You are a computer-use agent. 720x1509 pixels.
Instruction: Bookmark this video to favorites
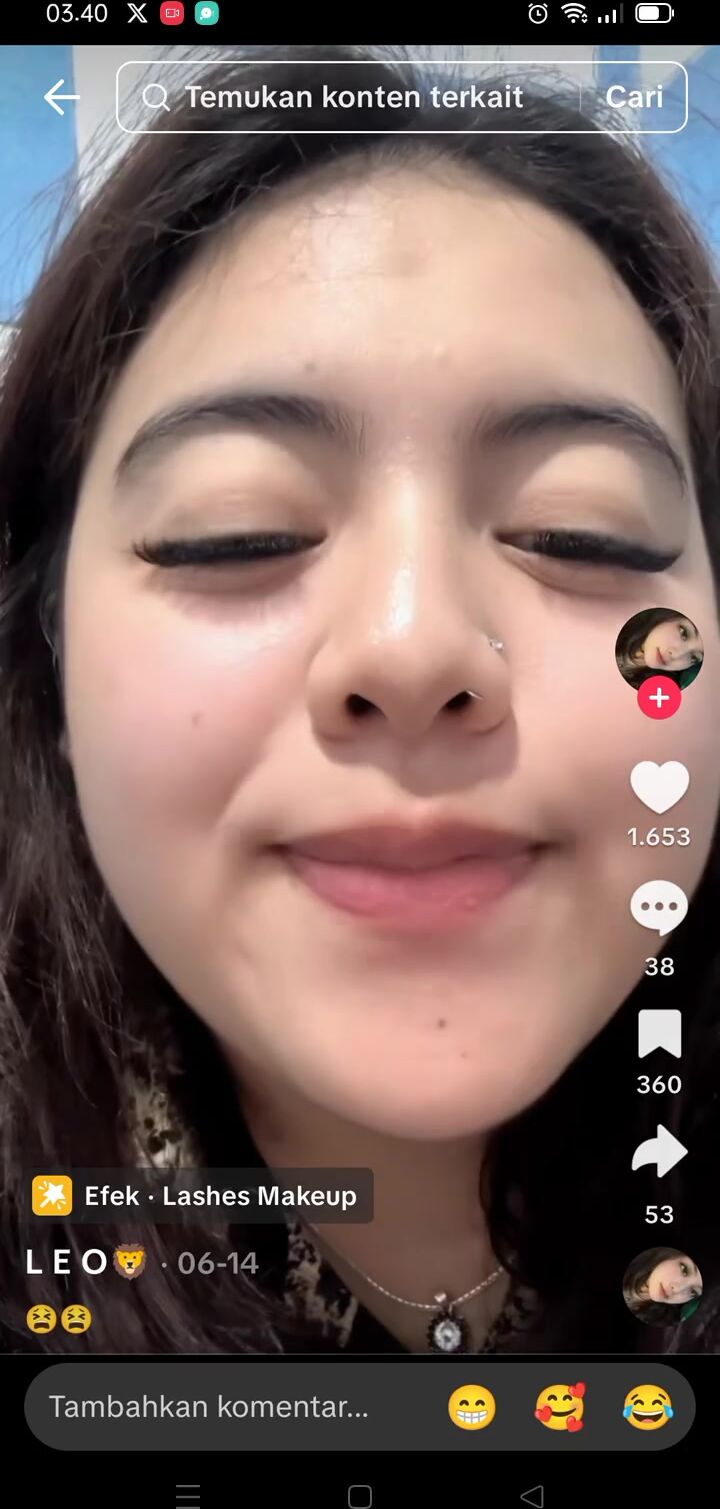(659, 1034)
